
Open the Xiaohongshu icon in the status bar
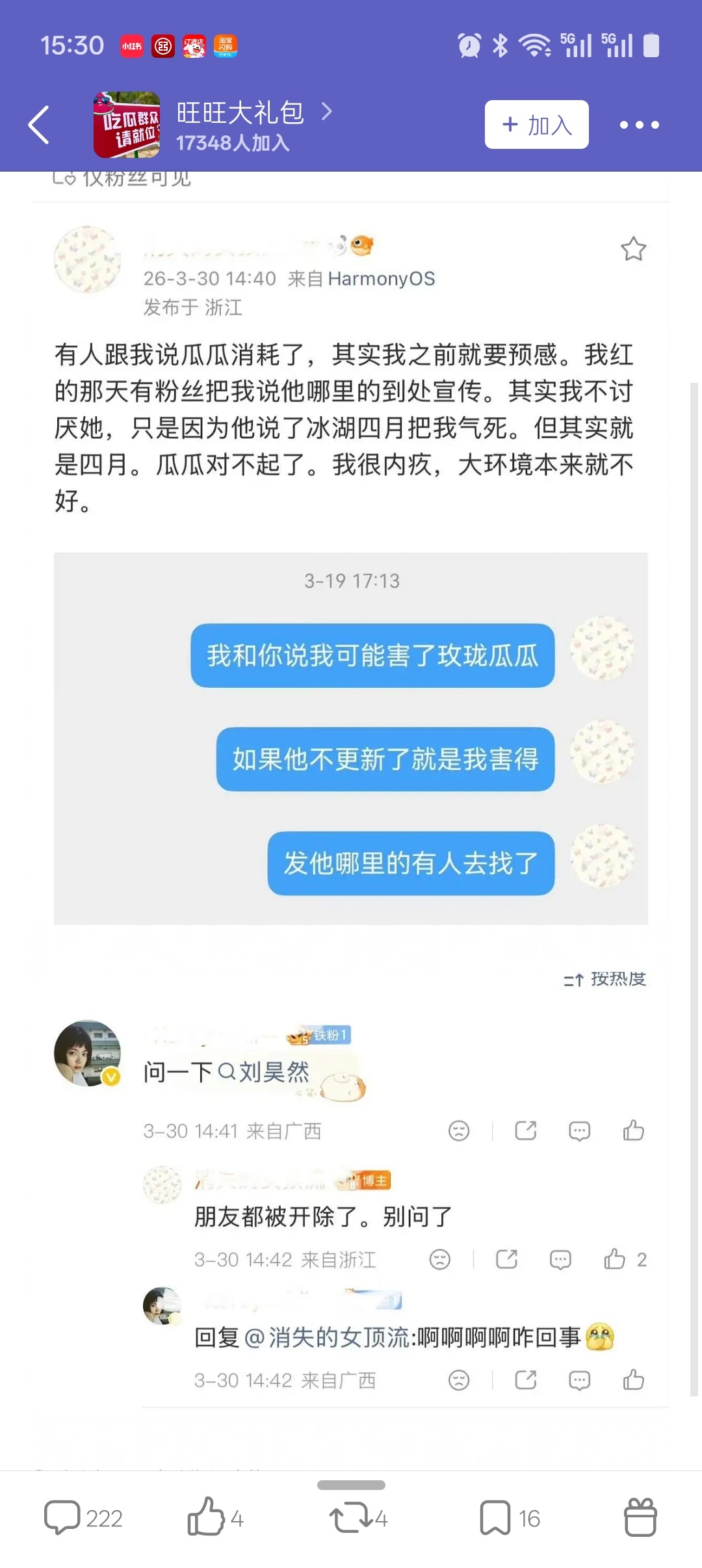click(x=131, y=46)
